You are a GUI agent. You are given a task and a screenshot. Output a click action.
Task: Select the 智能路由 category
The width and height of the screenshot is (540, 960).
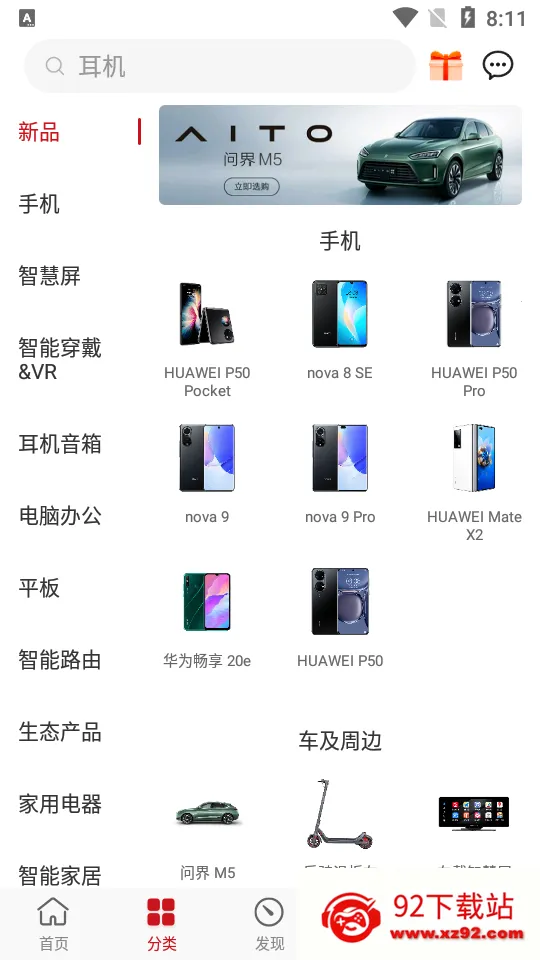tap(60, 660)
